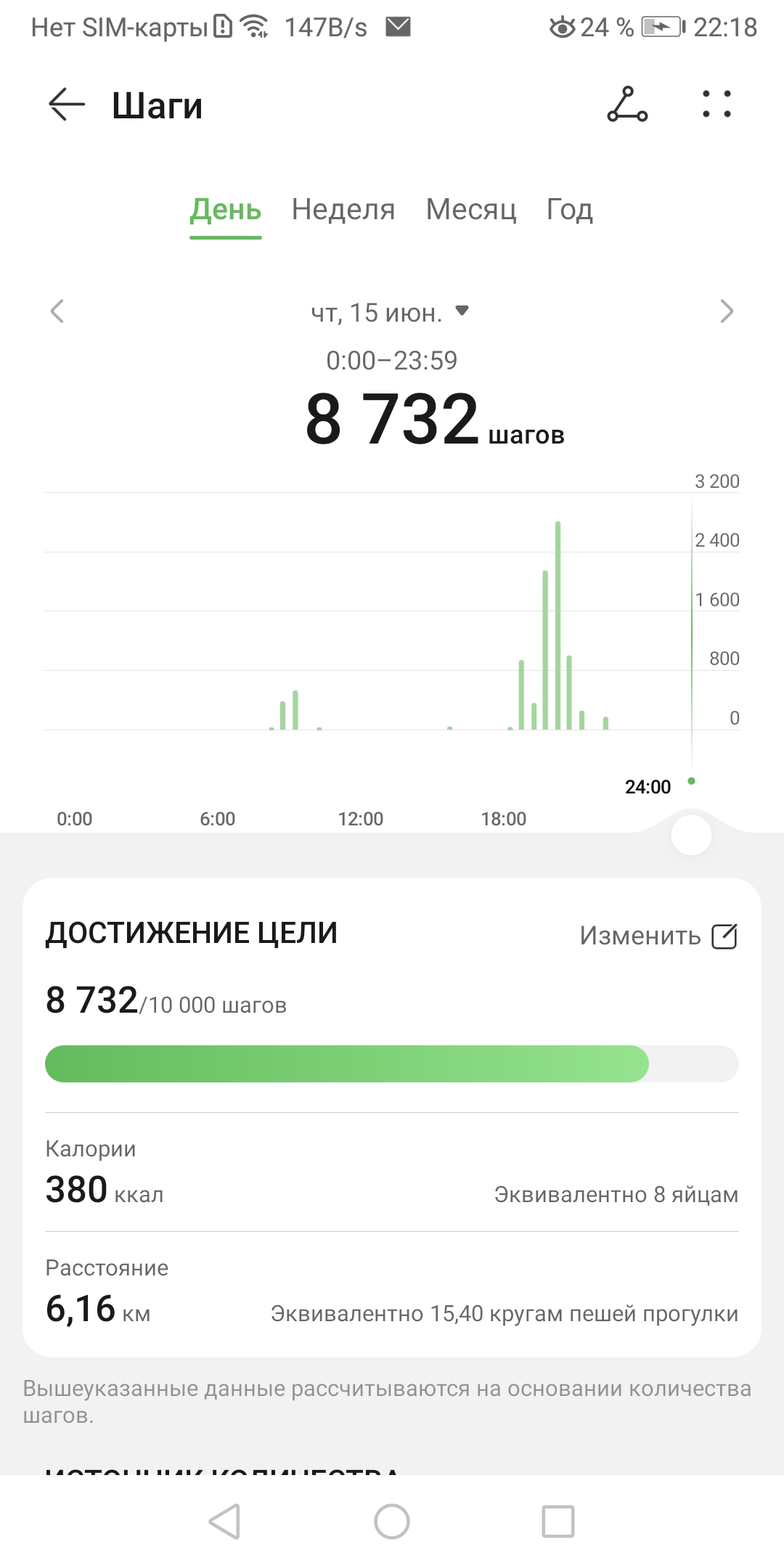Tap the round chart time-slider handle

[x=691, y=836]
